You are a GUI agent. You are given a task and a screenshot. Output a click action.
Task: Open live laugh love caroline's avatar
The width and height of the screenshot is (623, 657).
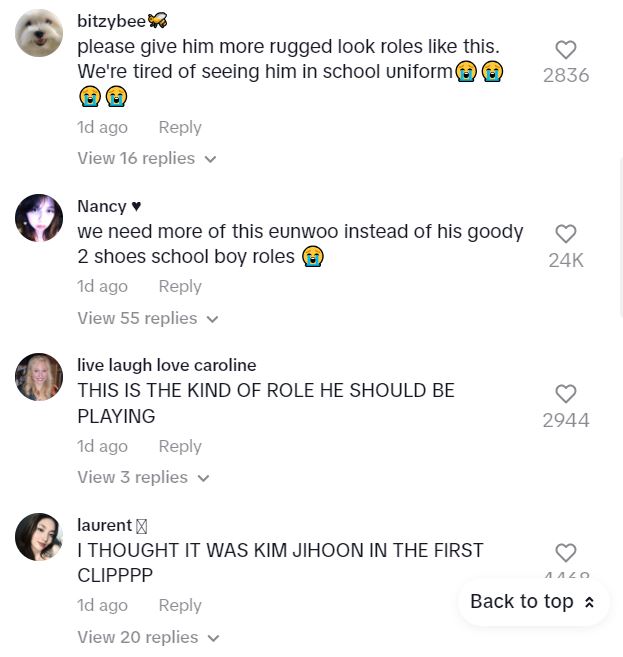(x=39, y=377)
